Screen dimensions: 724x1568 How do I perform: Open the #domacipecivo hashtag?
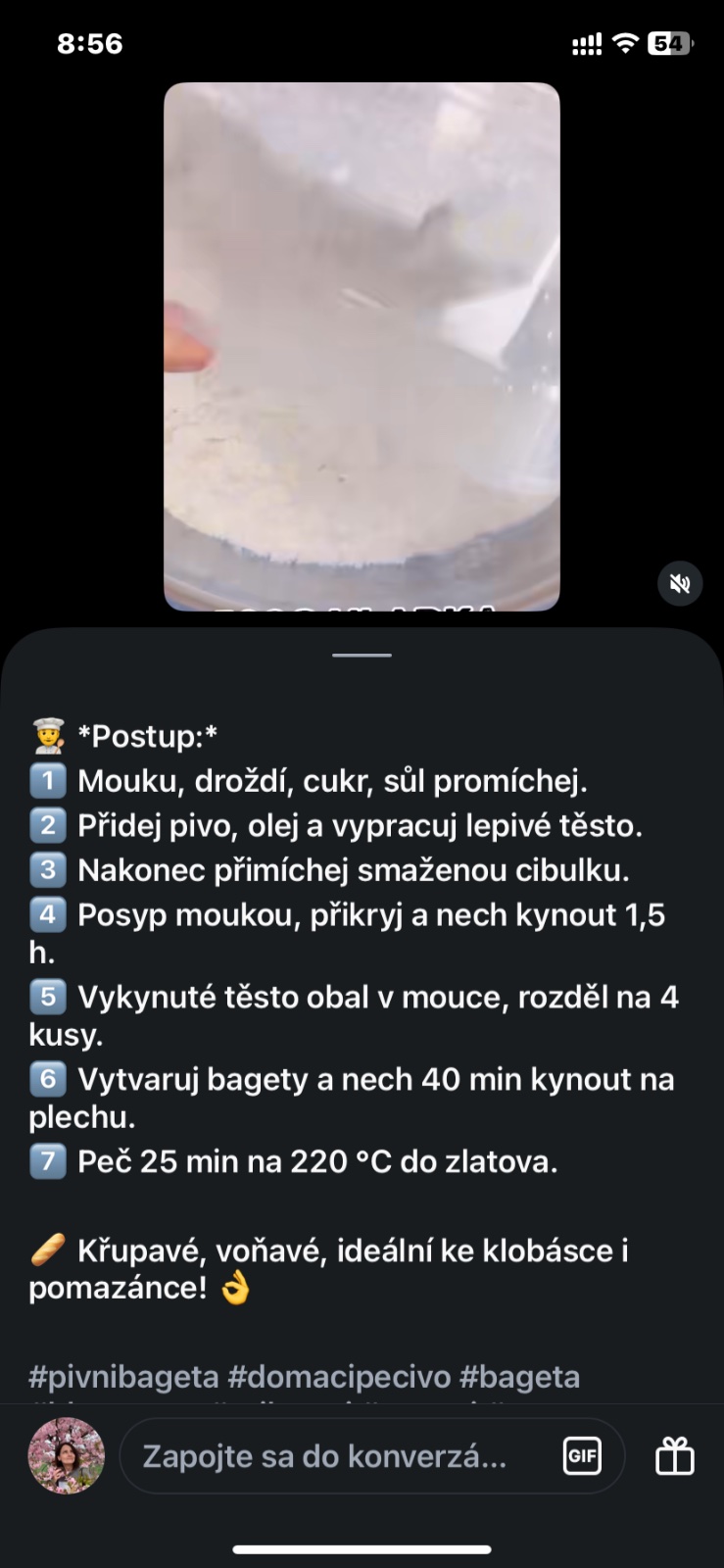pyautogui.click(x=339, y=1377)
